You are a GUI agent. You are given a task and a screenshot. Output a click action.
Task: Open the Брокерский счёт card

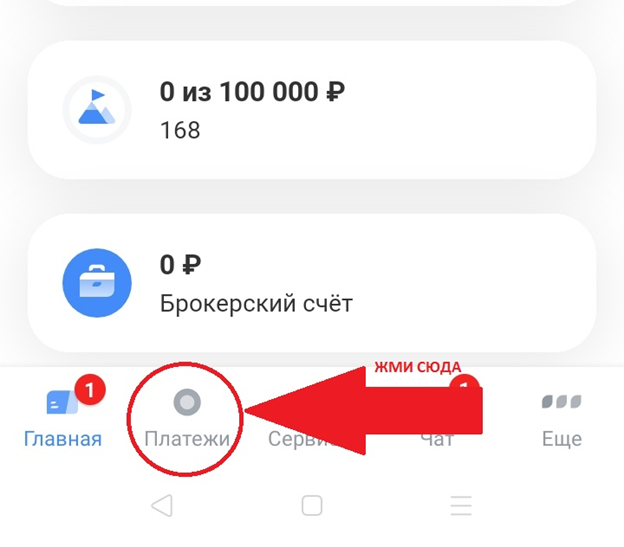coord(310,283)
